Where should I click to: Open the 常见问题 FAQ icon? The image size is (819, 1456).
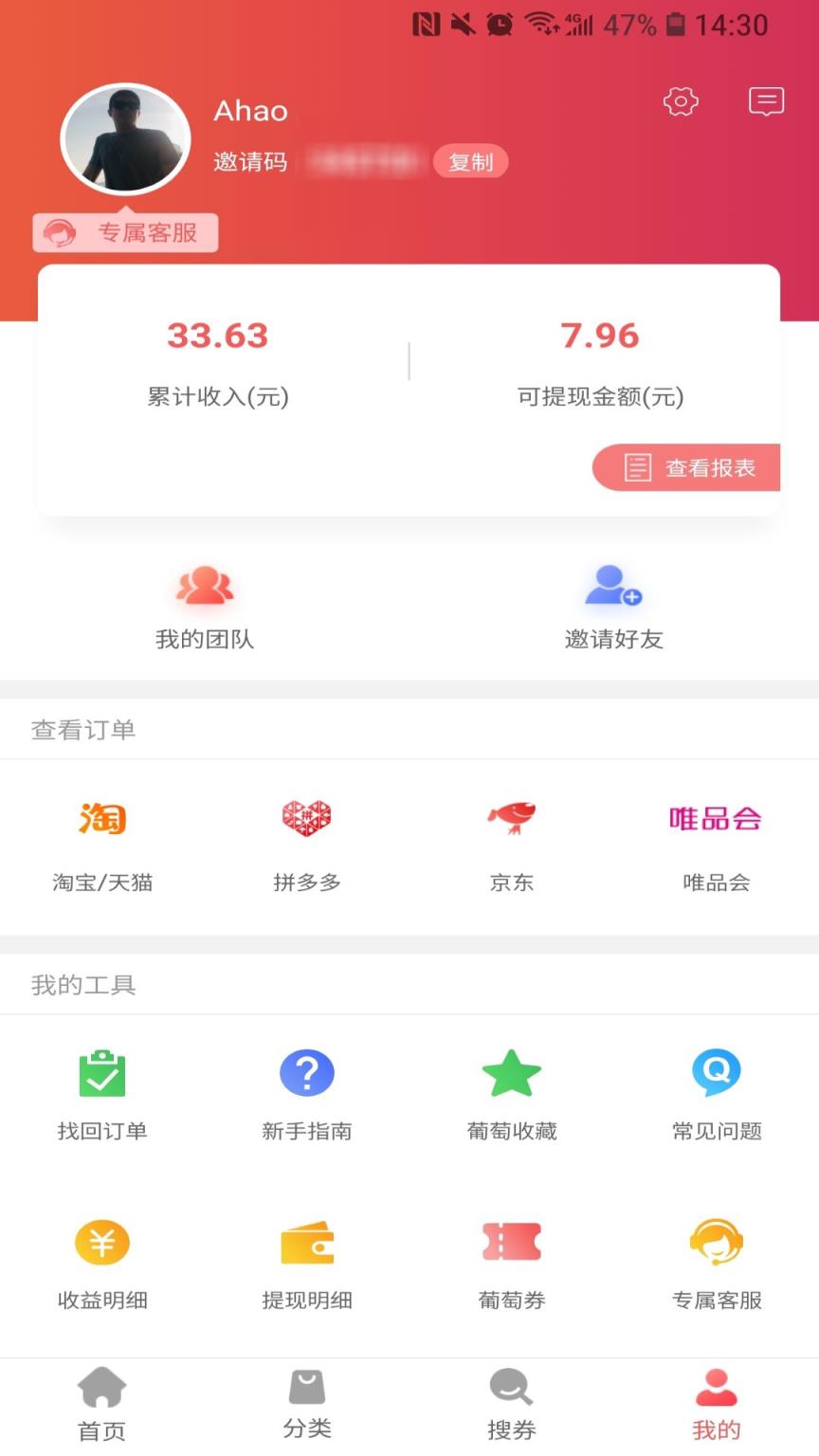click(716, 1073)
